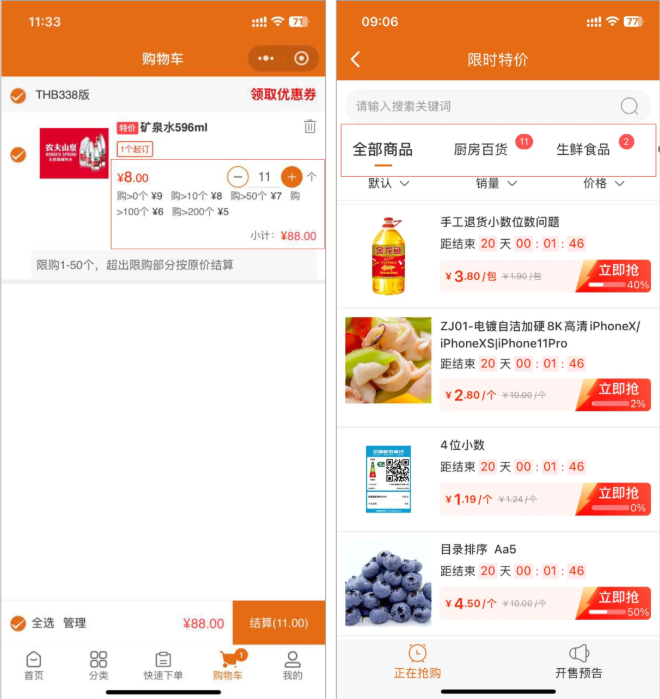
Task: Tap 管理 to manage the cart
Action: pos(74,623)
